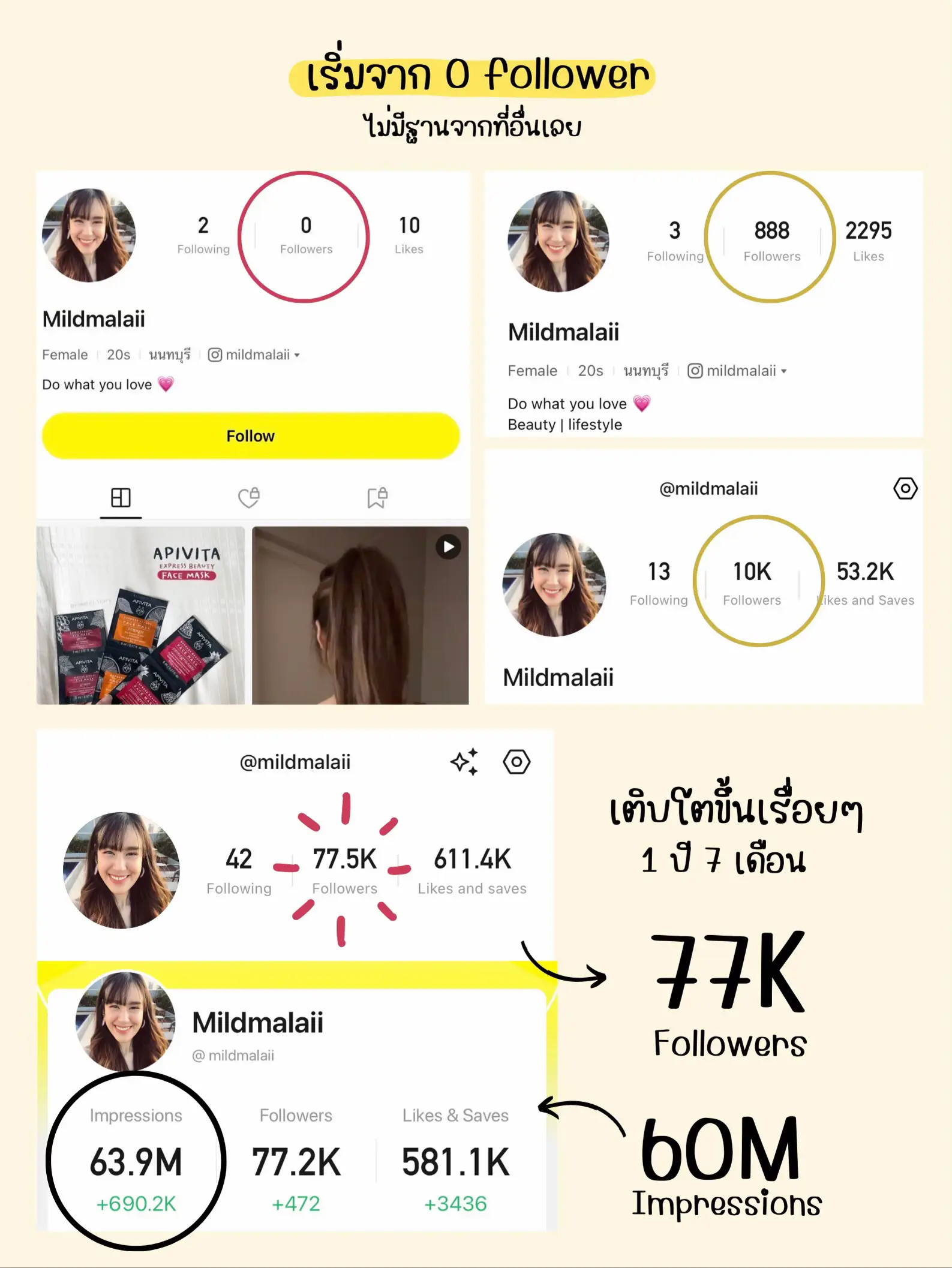Image resolution: width=952 pixels, height=1268 pixels.
Task: Check the 0 Followers count
Action: click(x=306, y=235)
